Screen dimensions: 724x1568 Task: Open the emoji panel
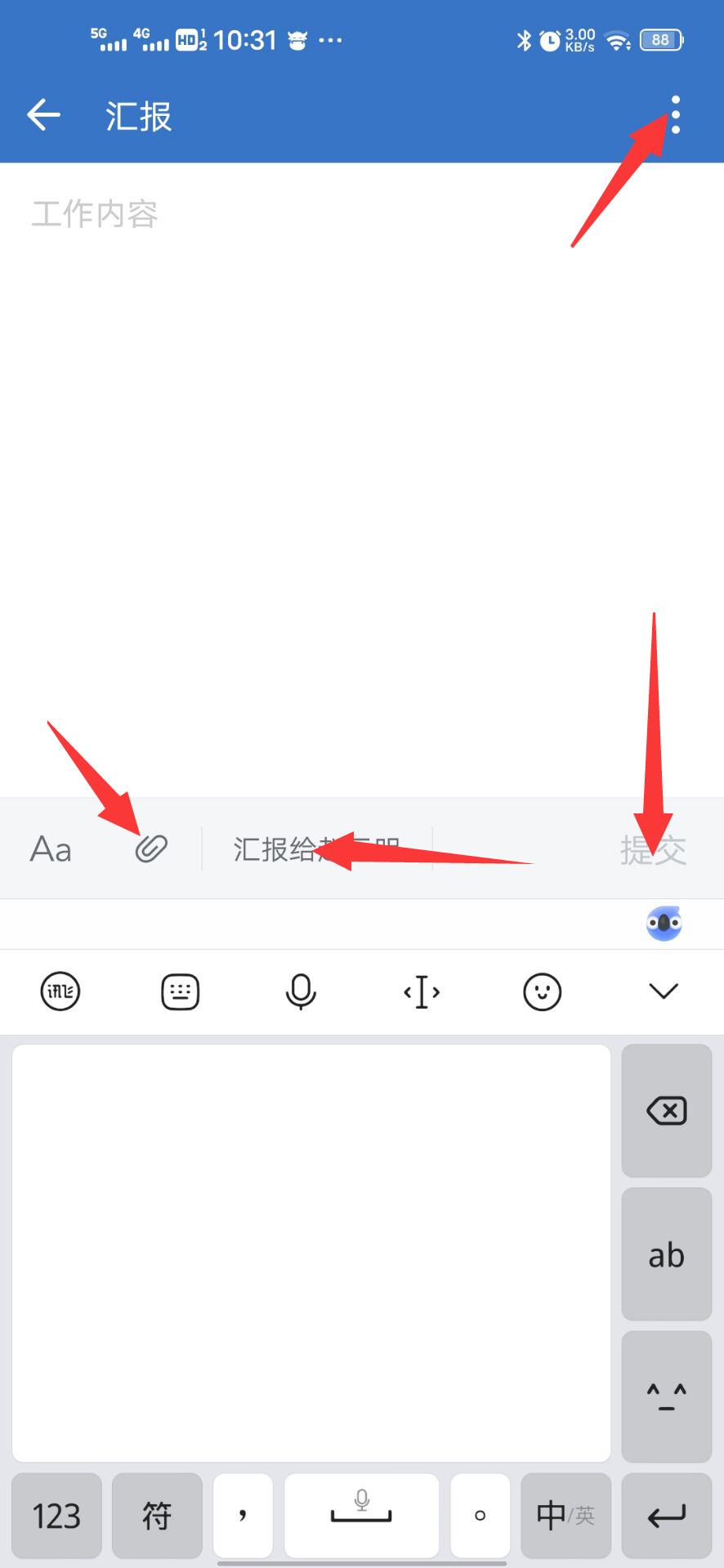[x=542, y=992]
